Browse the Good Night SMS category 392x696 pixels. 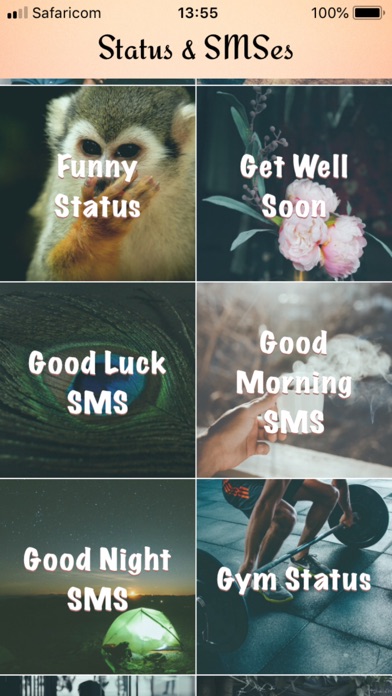pyautogui.click(x=97, y=576)
